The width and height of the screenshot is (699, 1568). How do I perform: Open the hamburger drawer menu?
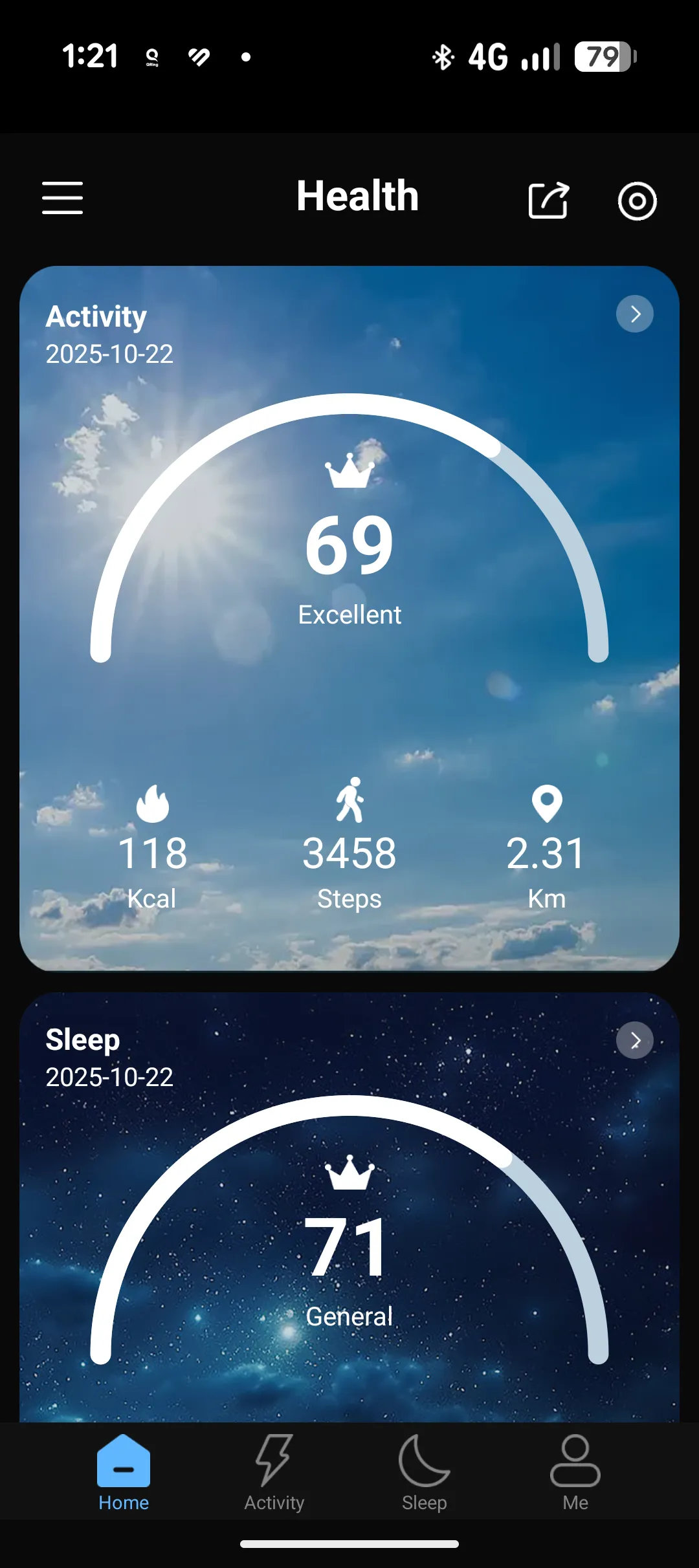click(x=63, y=198)
